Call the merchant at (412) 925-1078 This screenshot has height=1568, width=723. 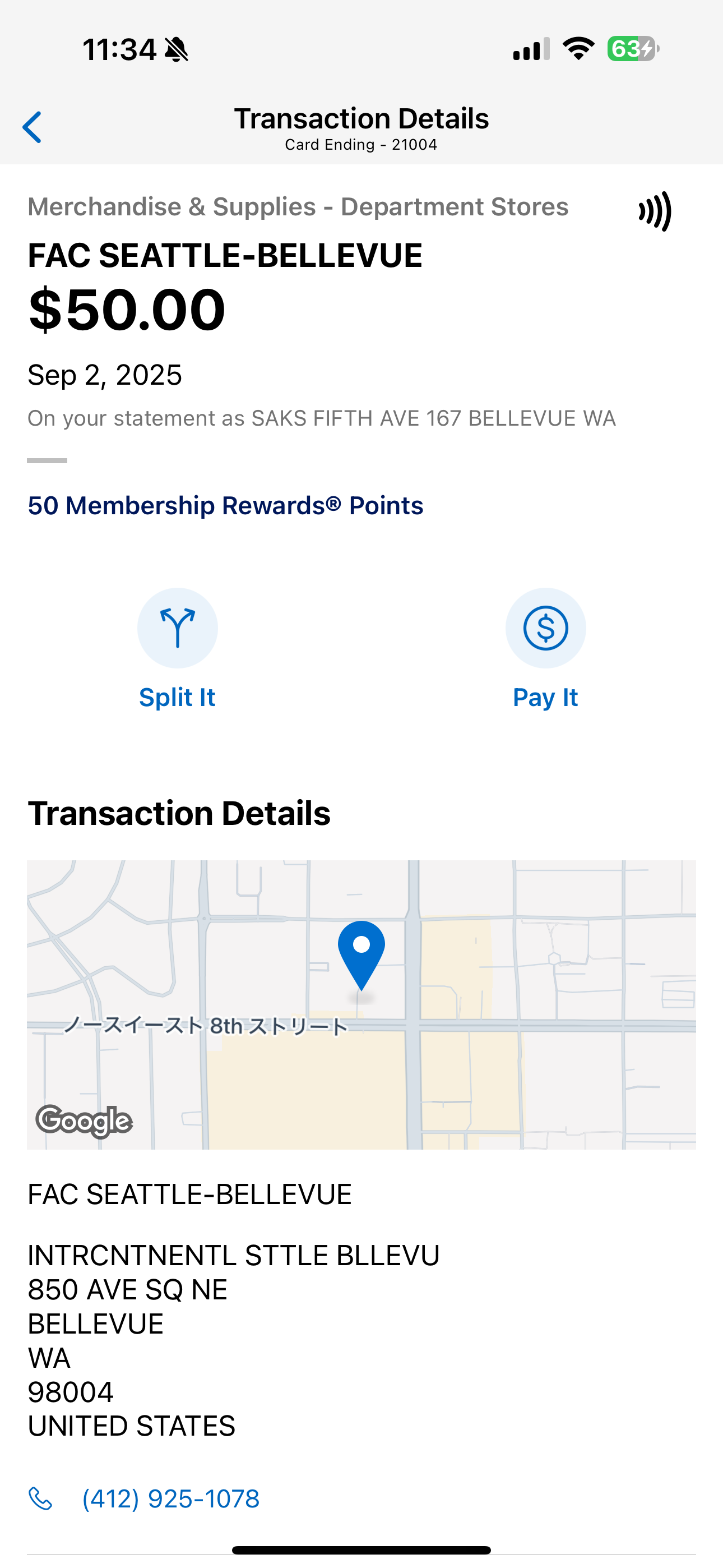pyautogui.click(x=170, y=1498)
